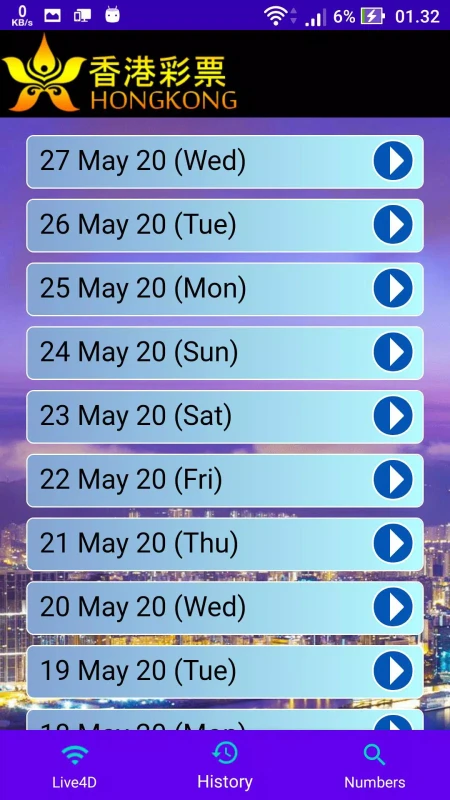Image resolution: width=450 pixels, height=800 pixels.
Task: Open results for 22 May 20 (Fri)
Action: [225, 481]
